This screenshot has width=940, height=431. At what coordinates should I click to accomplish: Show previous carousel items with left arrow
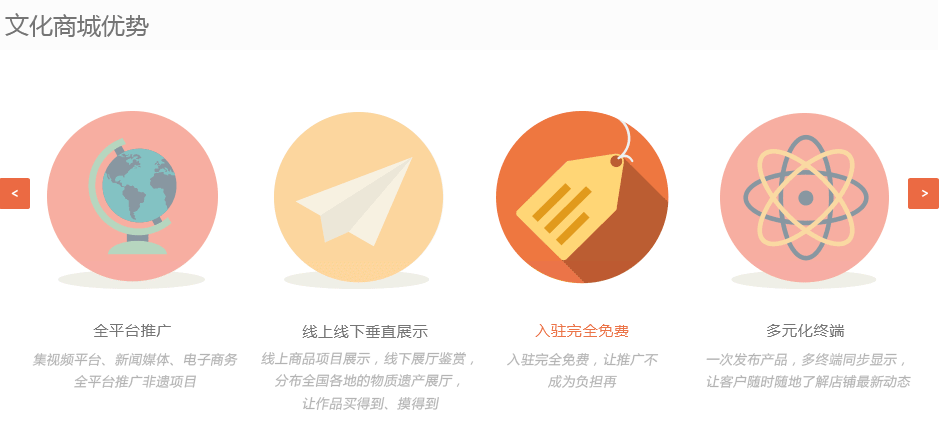click(15, 193)
